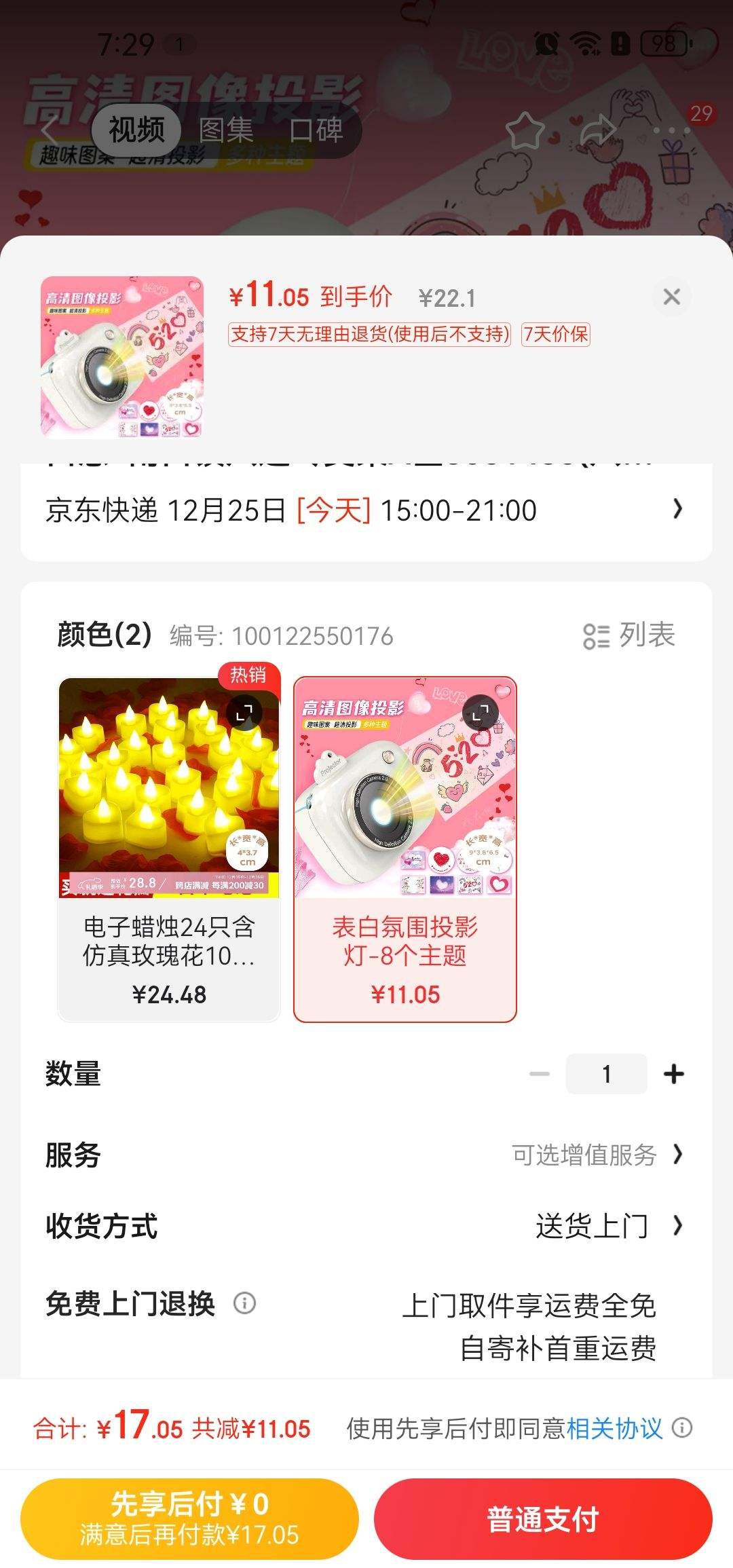
Task: Enlarge the projector lamp option image
Action: tap(480, 713)
